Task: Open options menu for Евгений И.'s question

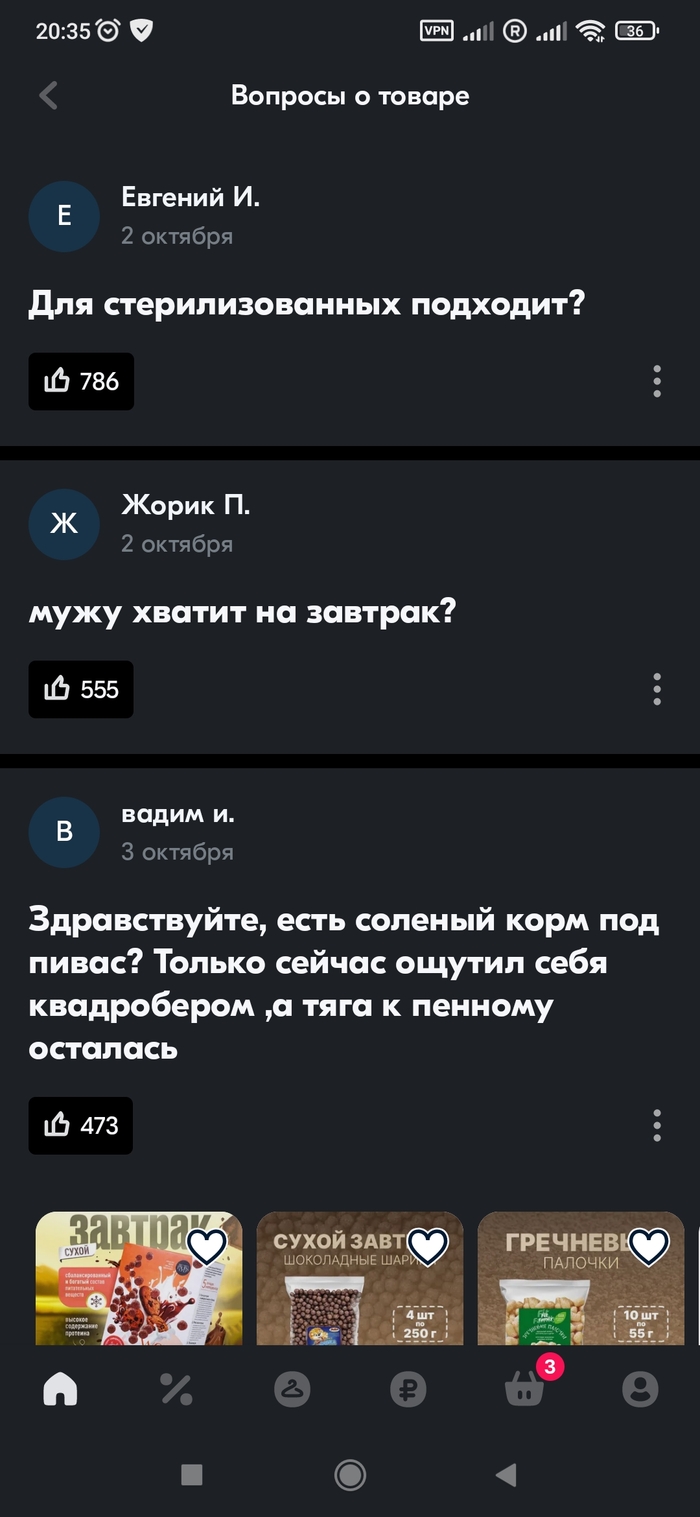Action: (657, 381)
